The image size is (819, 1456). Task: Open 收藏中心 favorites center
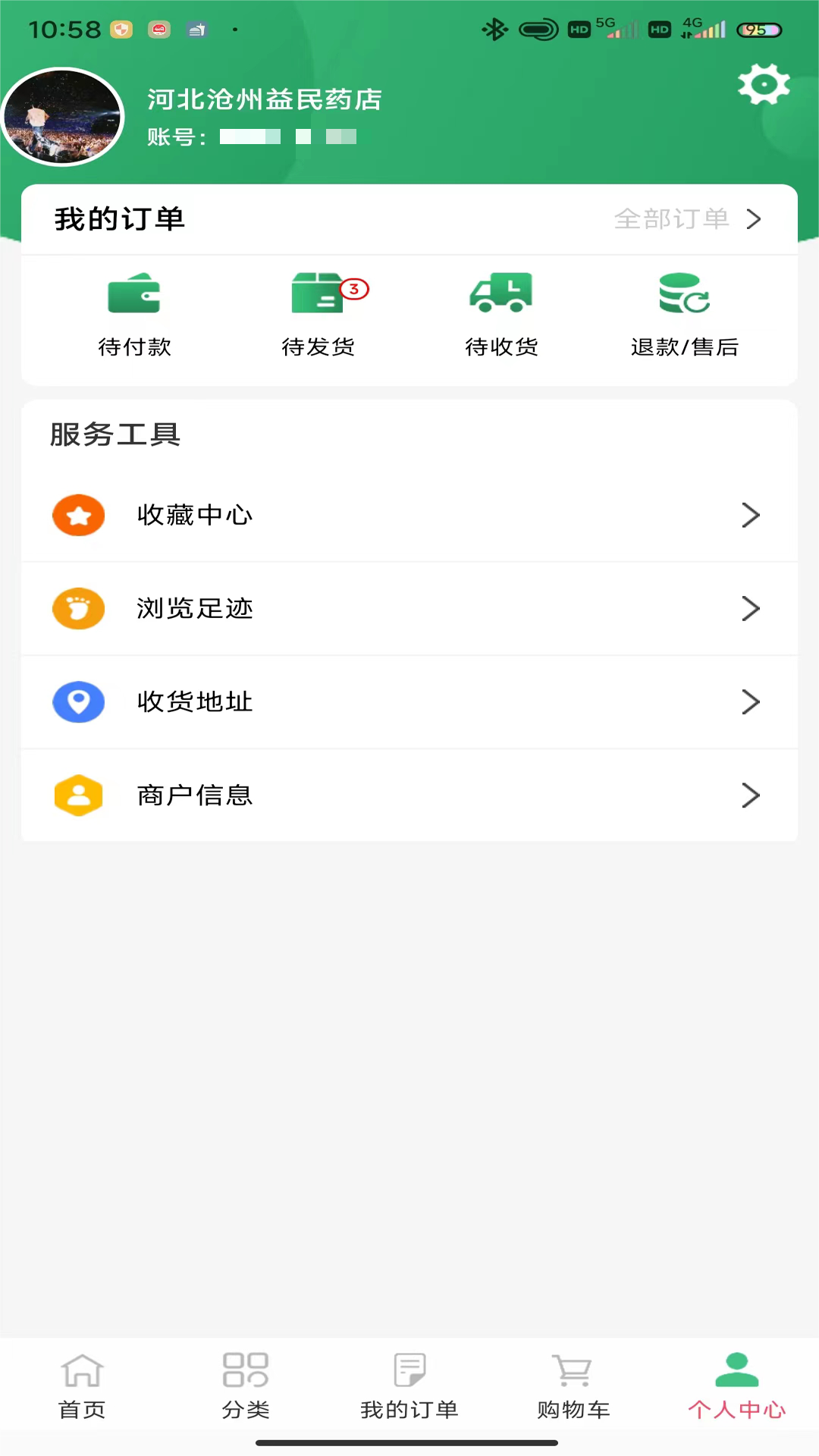[409, 516]
